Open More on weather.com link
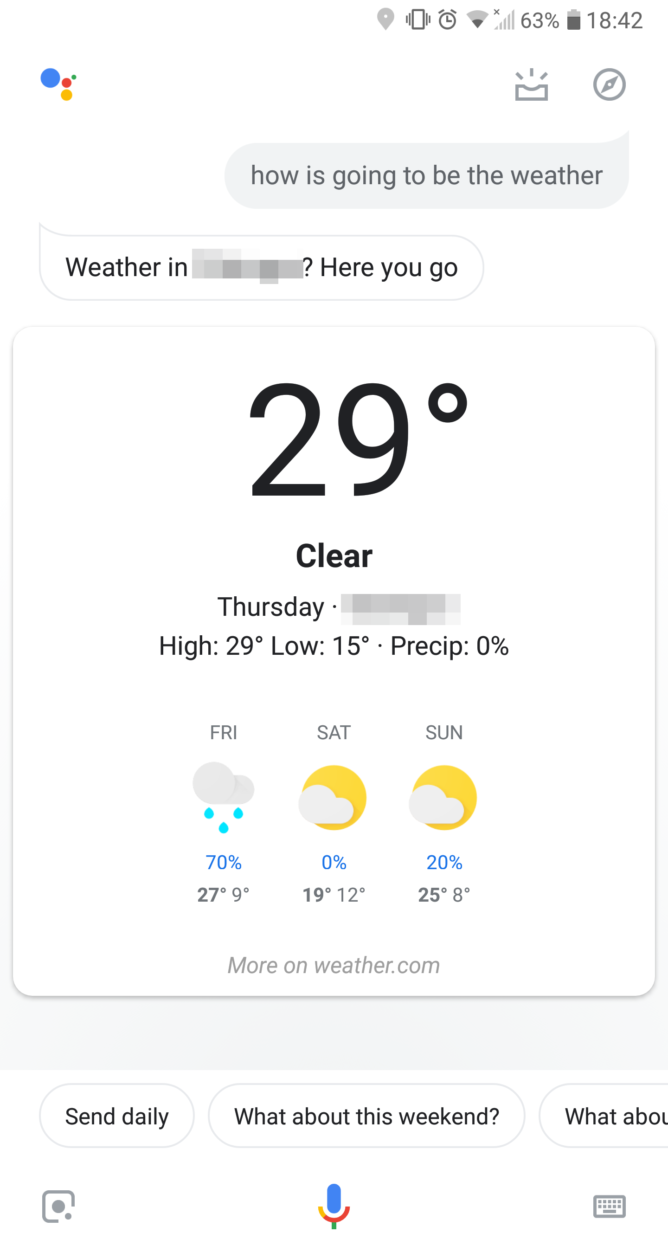Viewport: 668px width, 1252px height. coord(334,965)
